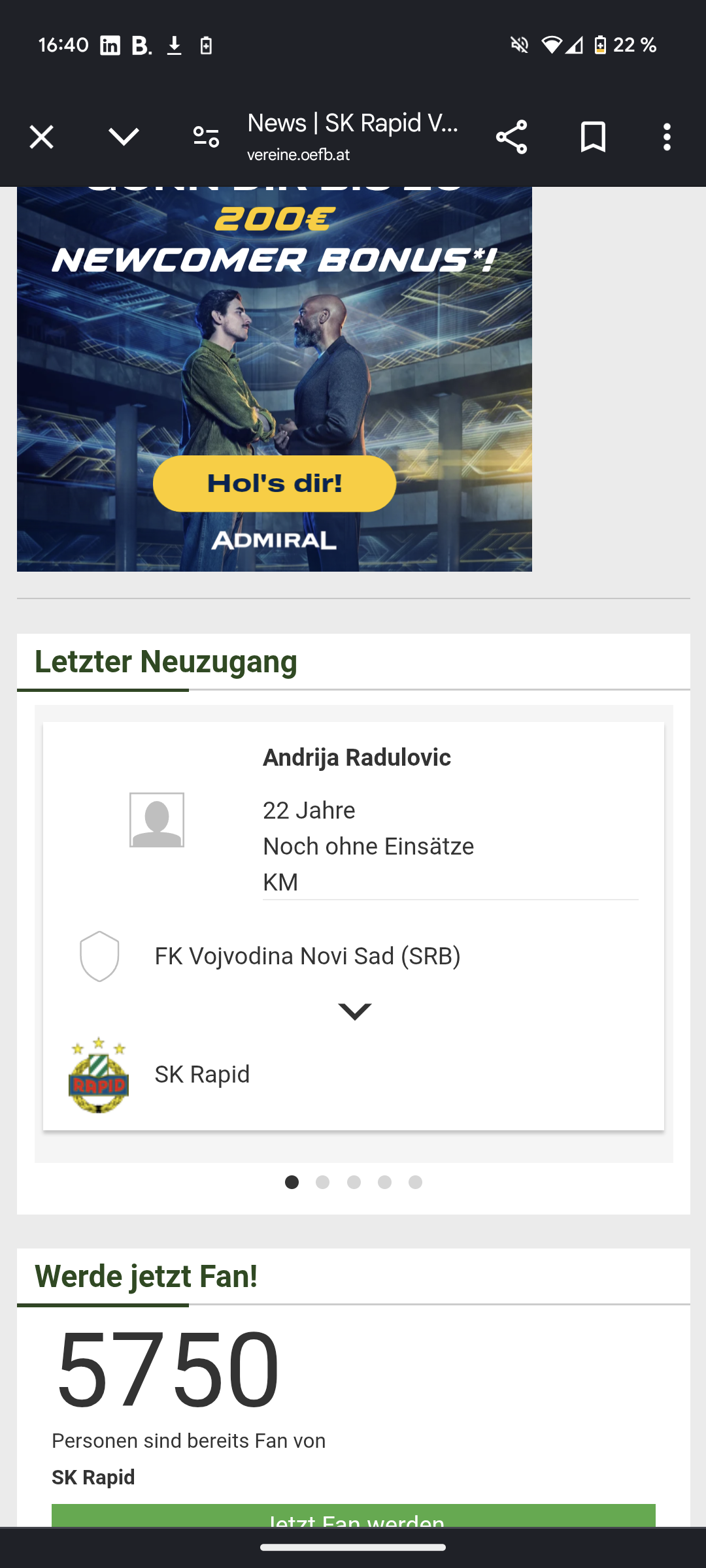
Task: Bookmark this page
Action: click(x=593, y=137)
